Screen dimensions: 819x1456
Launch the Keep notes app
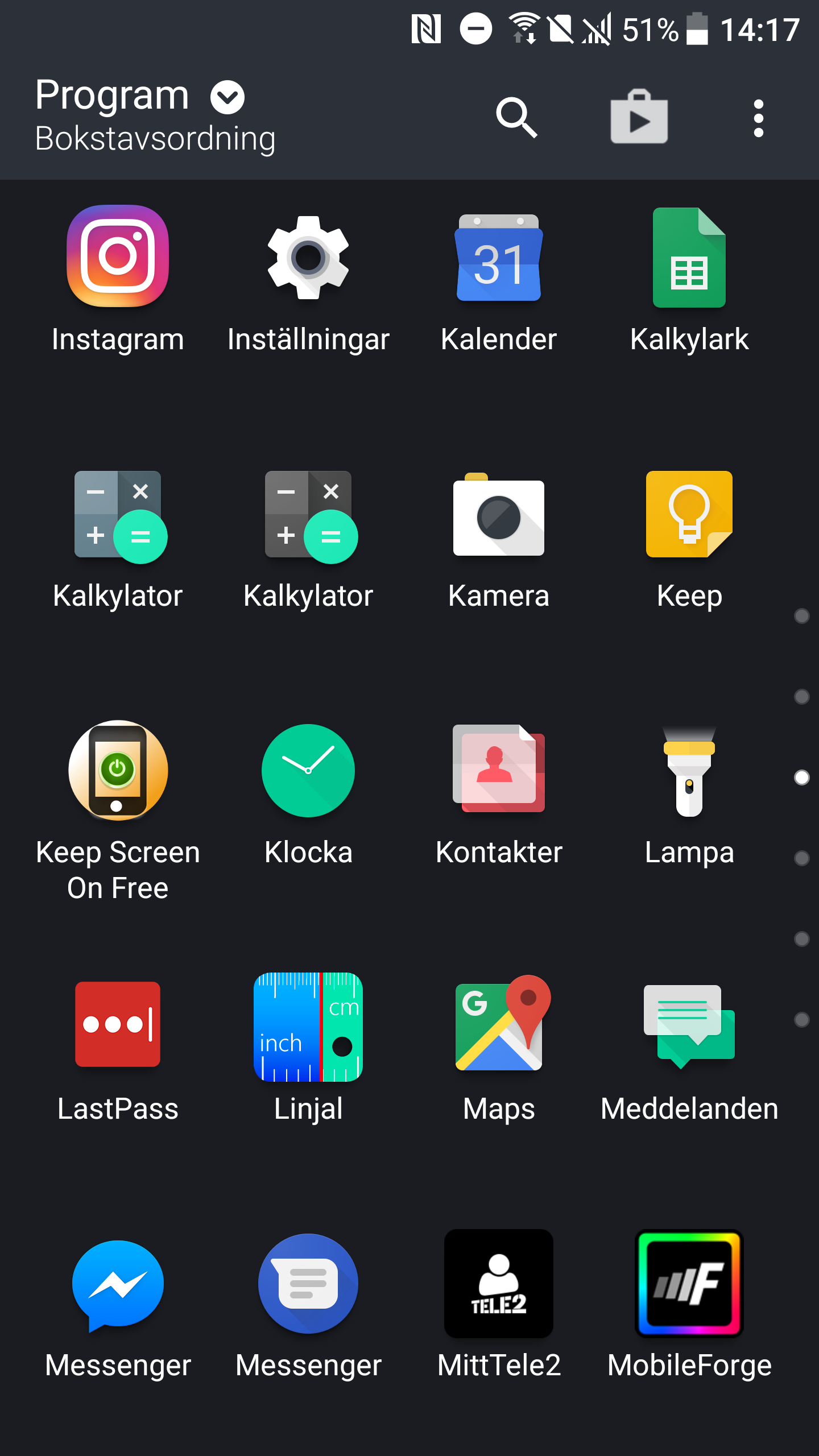click(x=689, y=515)
